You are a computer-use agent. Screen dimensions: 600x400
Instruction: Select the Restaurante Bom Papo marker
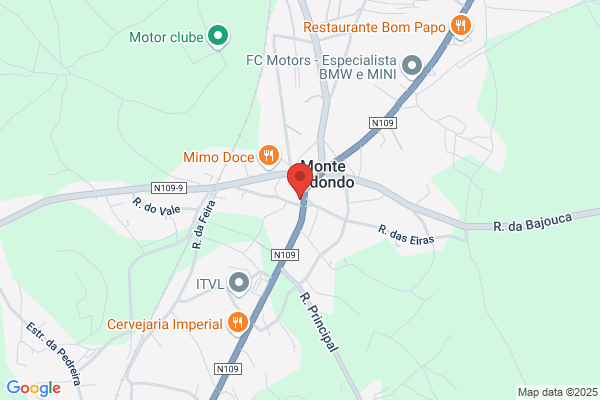(x=461, y=26)
